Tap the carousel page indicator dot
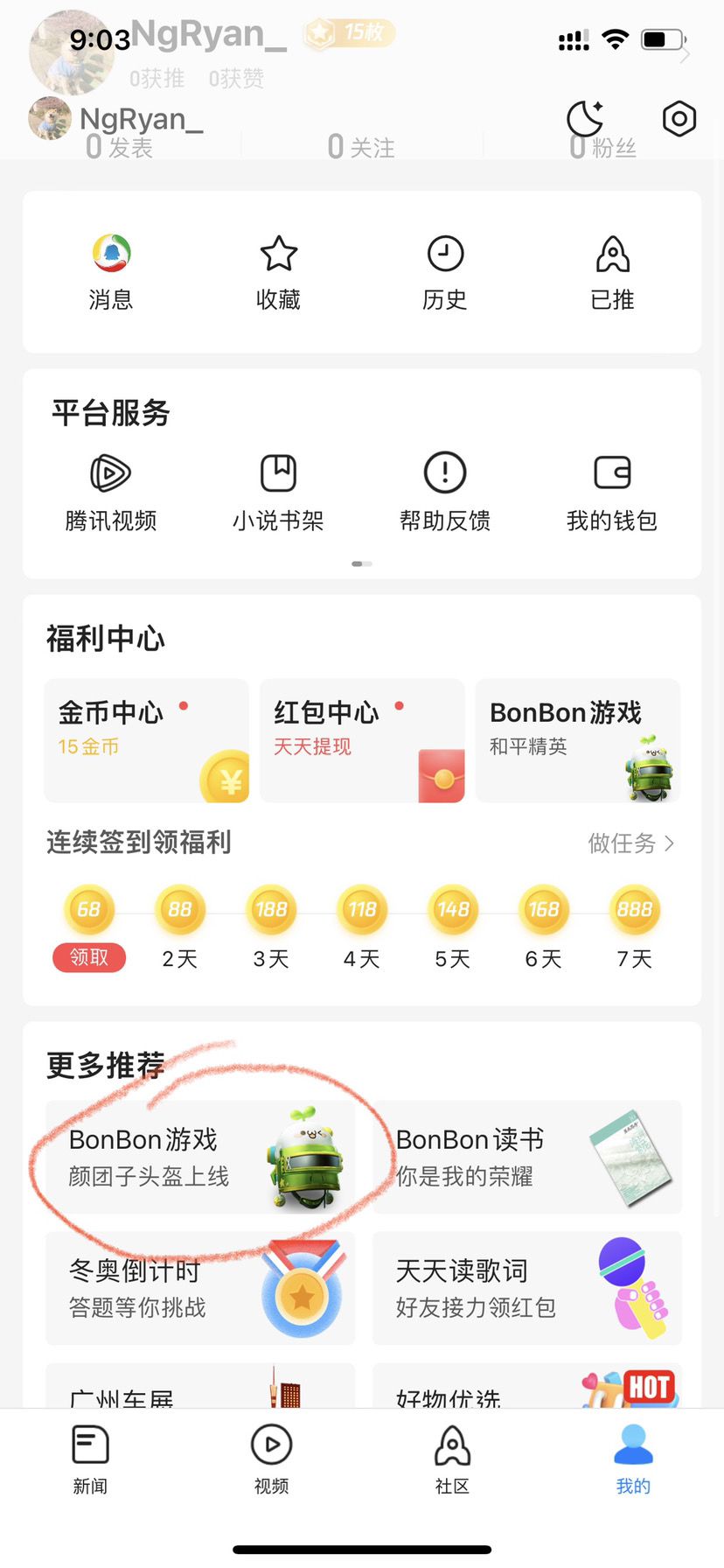The image size is (724, 1568). click(x=361, y=564)
